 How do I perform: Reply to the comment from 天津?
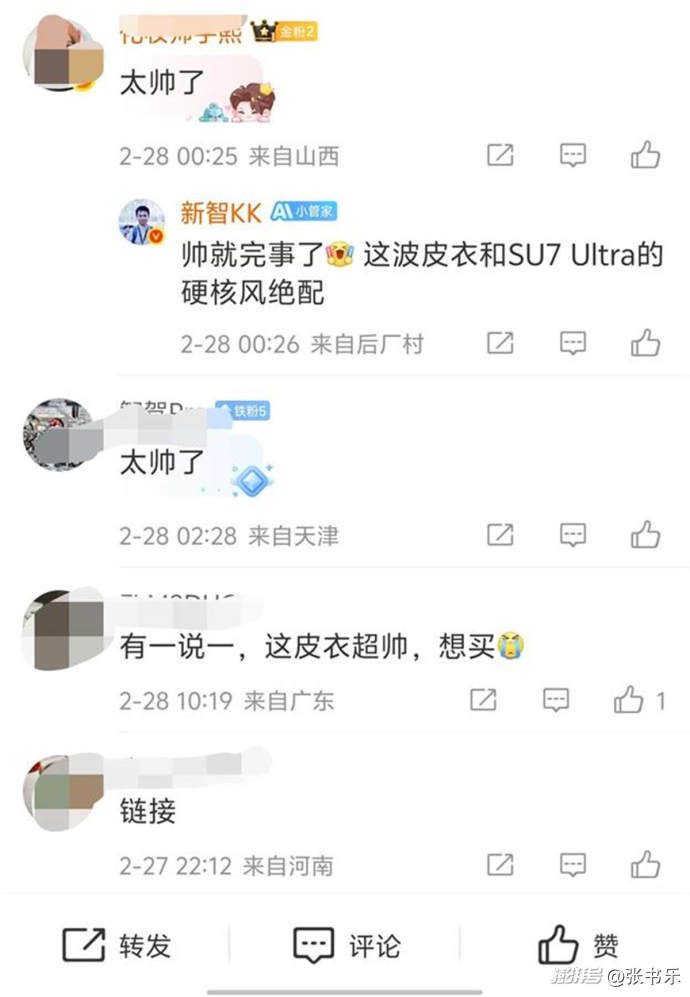pyautogui.click(x=572, y=535)
